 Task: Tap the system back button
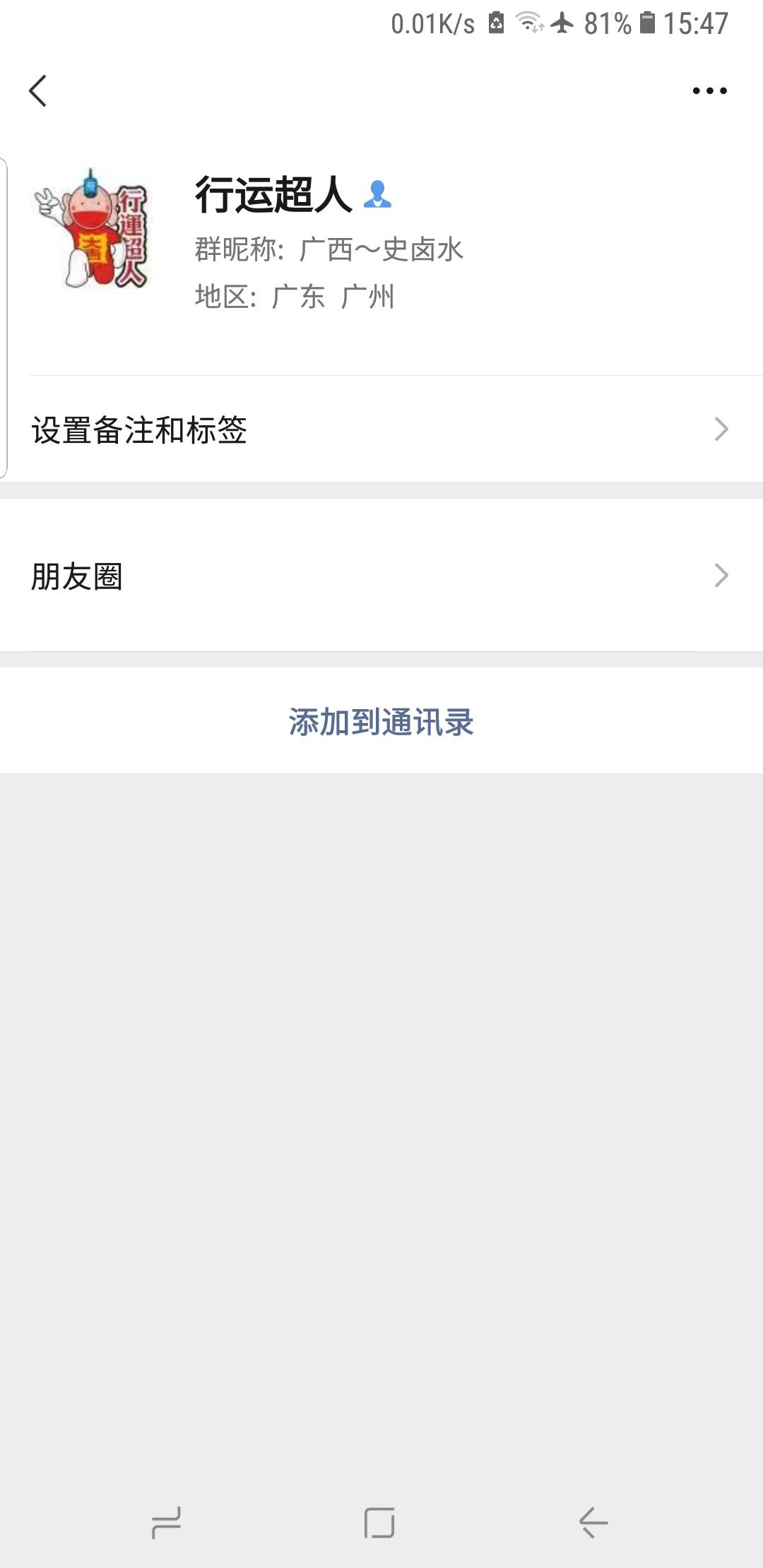point(593,1522)
